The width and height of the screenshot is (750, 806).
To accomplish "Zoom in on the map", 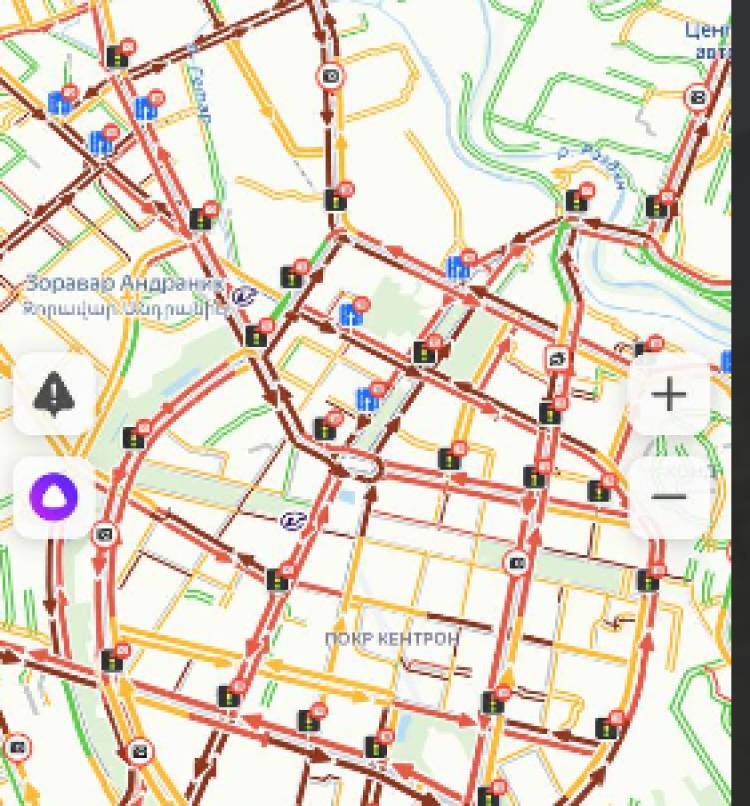I will point(669,394).
